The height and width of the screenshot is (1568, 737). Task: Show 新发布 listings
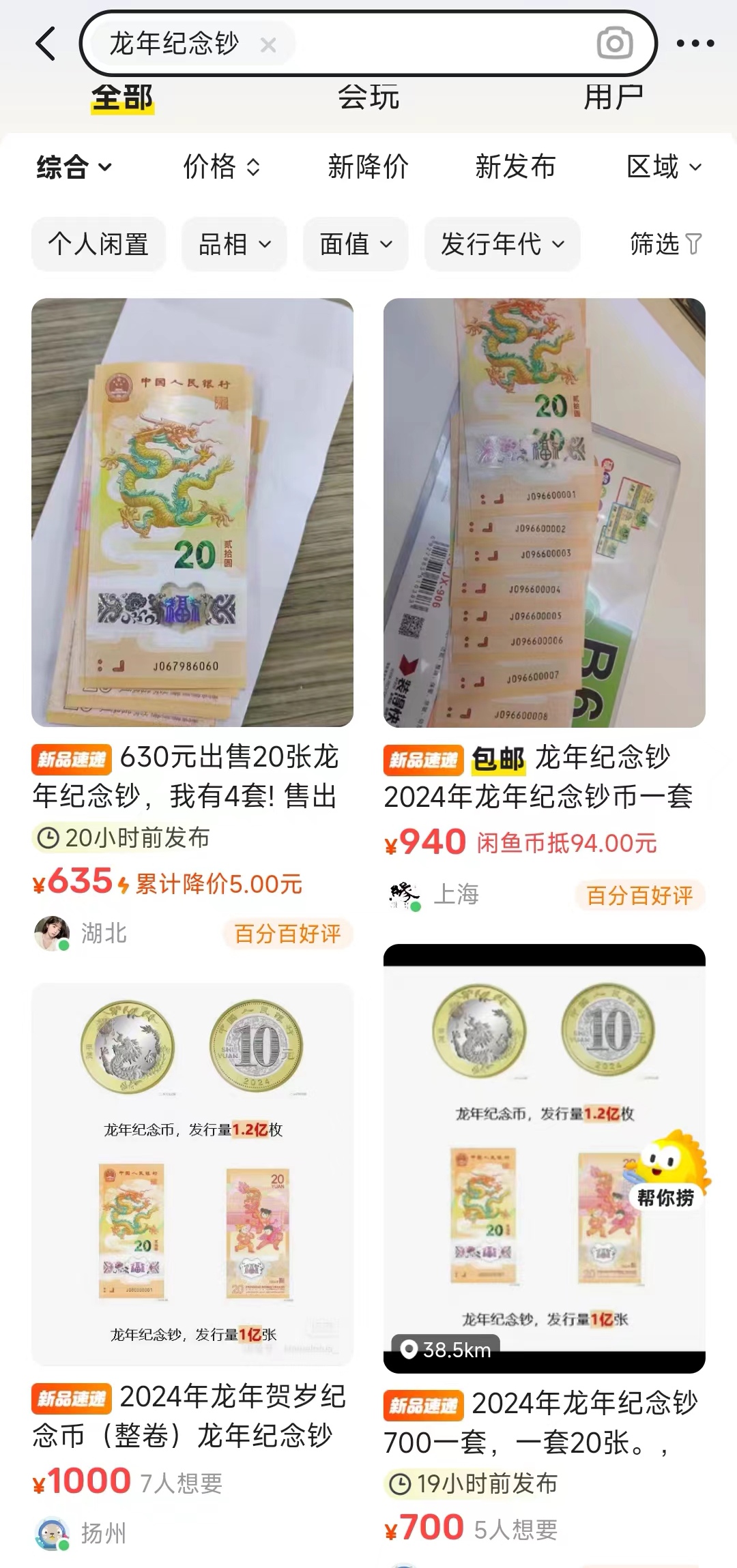[x=515, y=167]
